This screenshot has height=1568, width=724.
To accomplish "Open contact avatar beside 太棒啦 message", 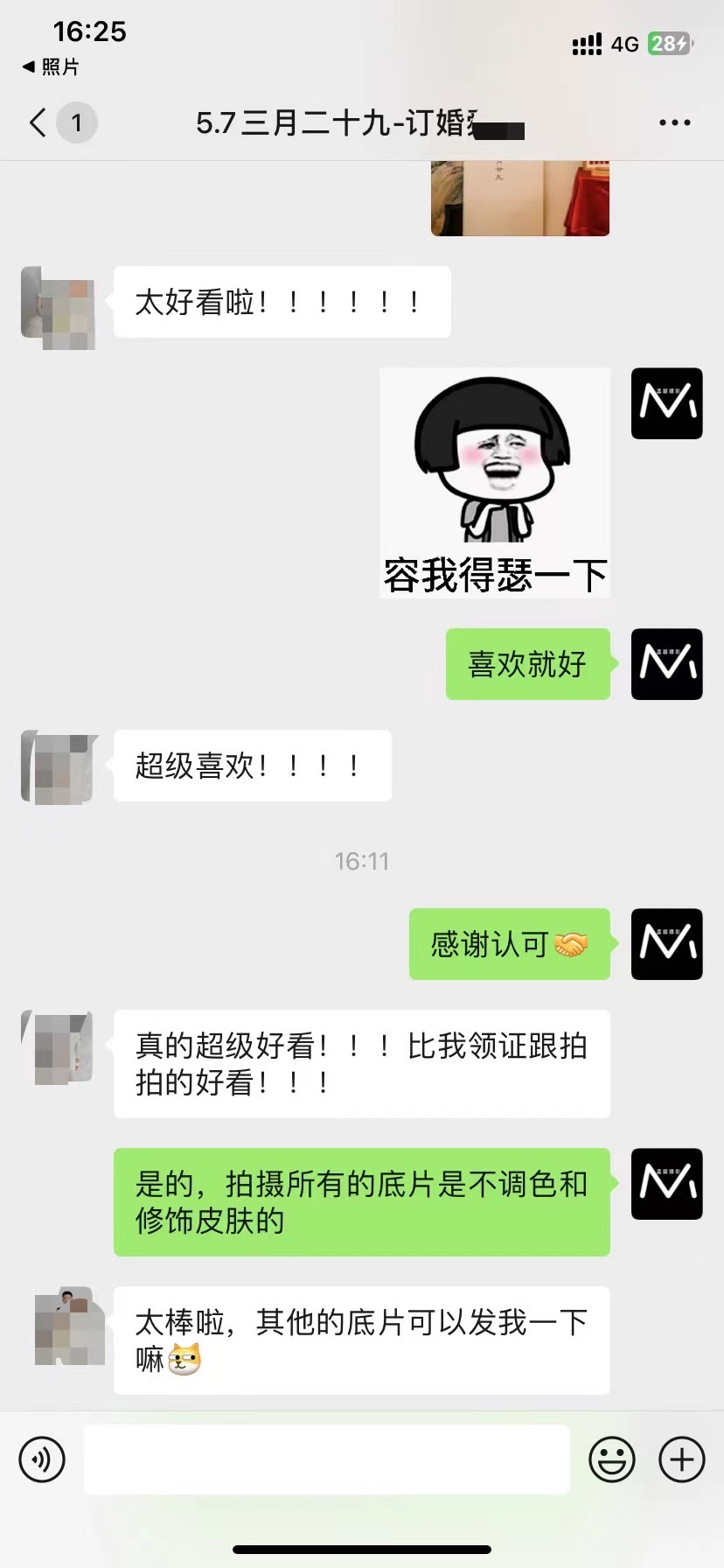I will pos(70,1325).
